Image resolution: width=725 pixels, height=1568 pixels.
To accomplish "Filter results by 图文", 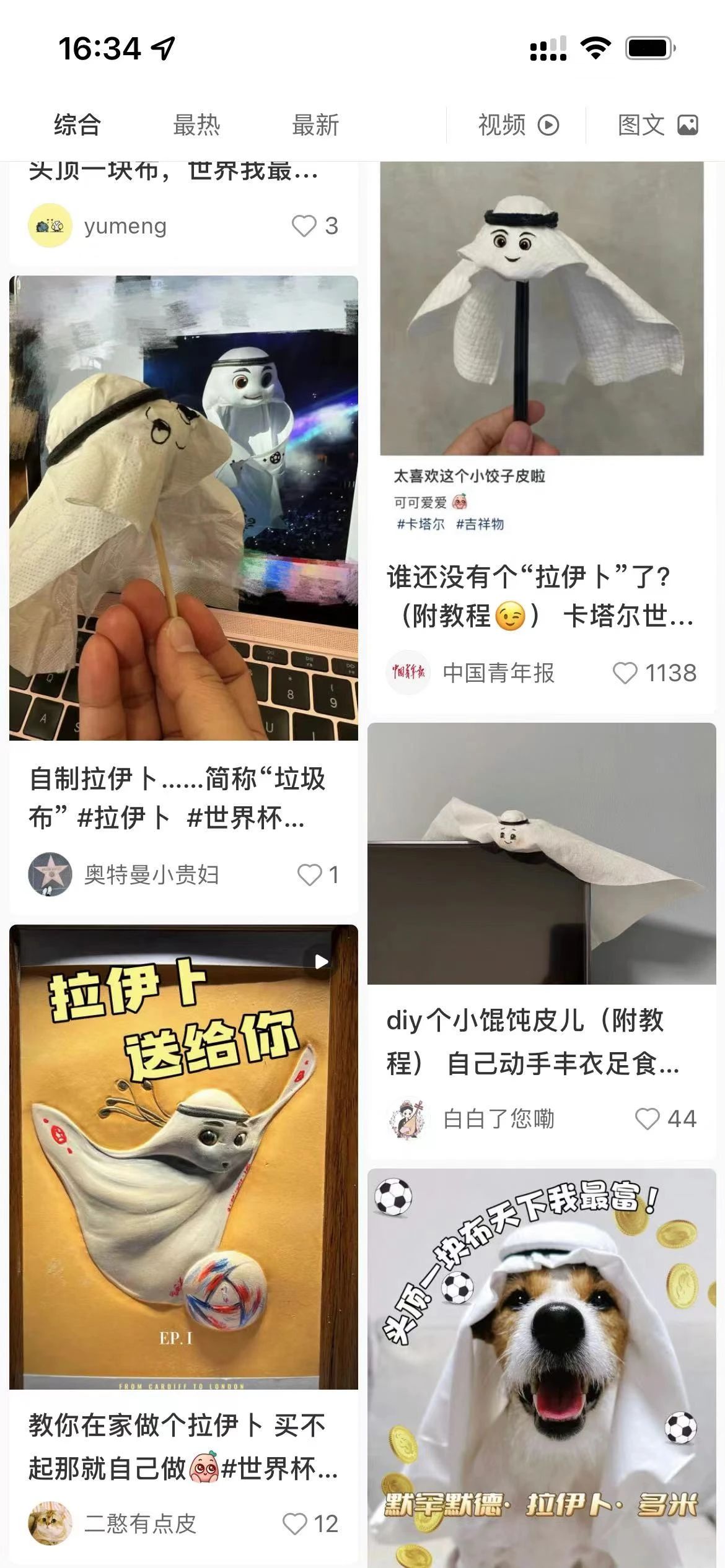I will click(x=657, y=125).
